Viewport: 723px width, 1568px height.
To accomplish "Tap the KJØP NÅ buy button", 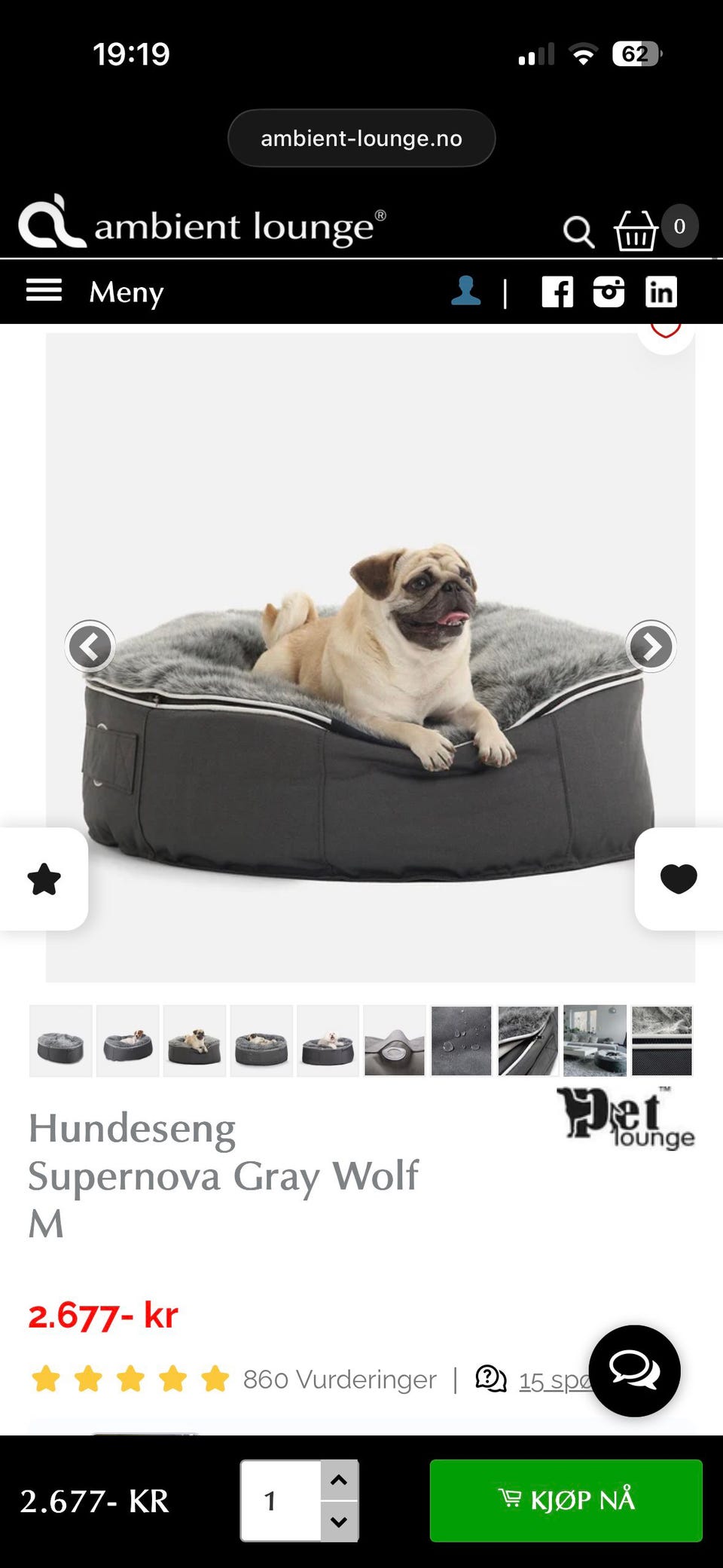I will [566, 1500].
